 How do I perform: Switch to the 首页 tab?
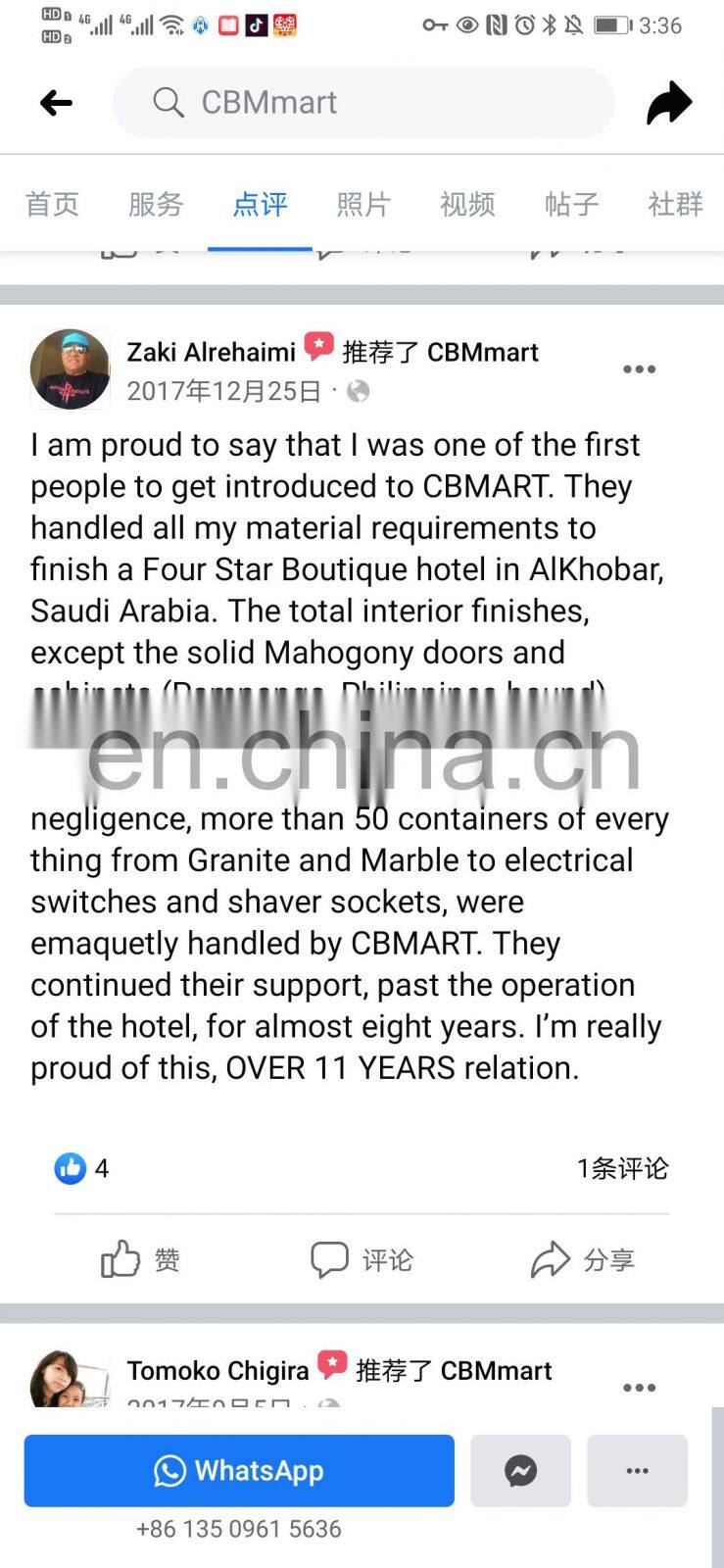click(52, 204)
